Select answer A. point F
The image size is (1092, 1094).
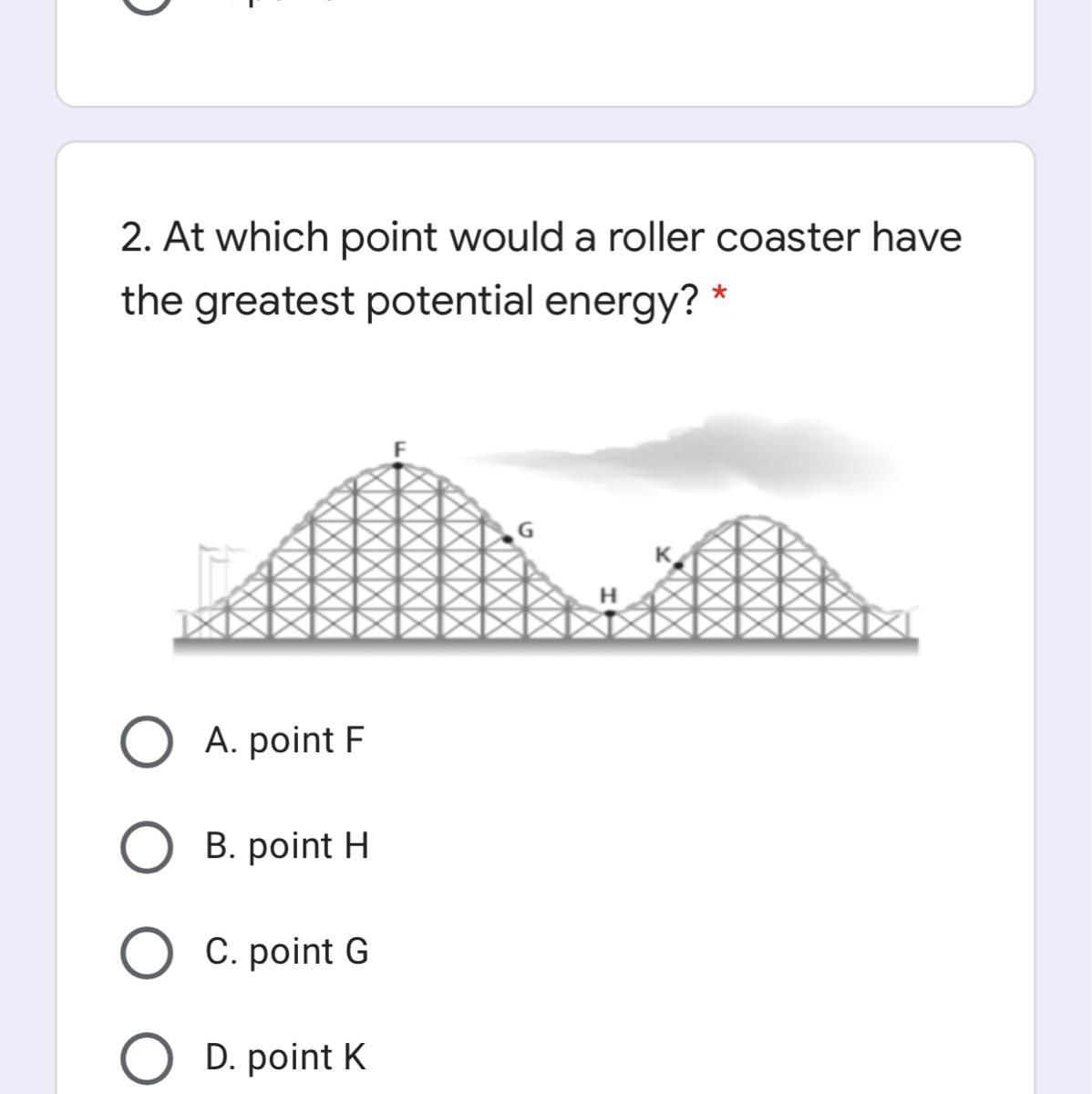[146, 741]
